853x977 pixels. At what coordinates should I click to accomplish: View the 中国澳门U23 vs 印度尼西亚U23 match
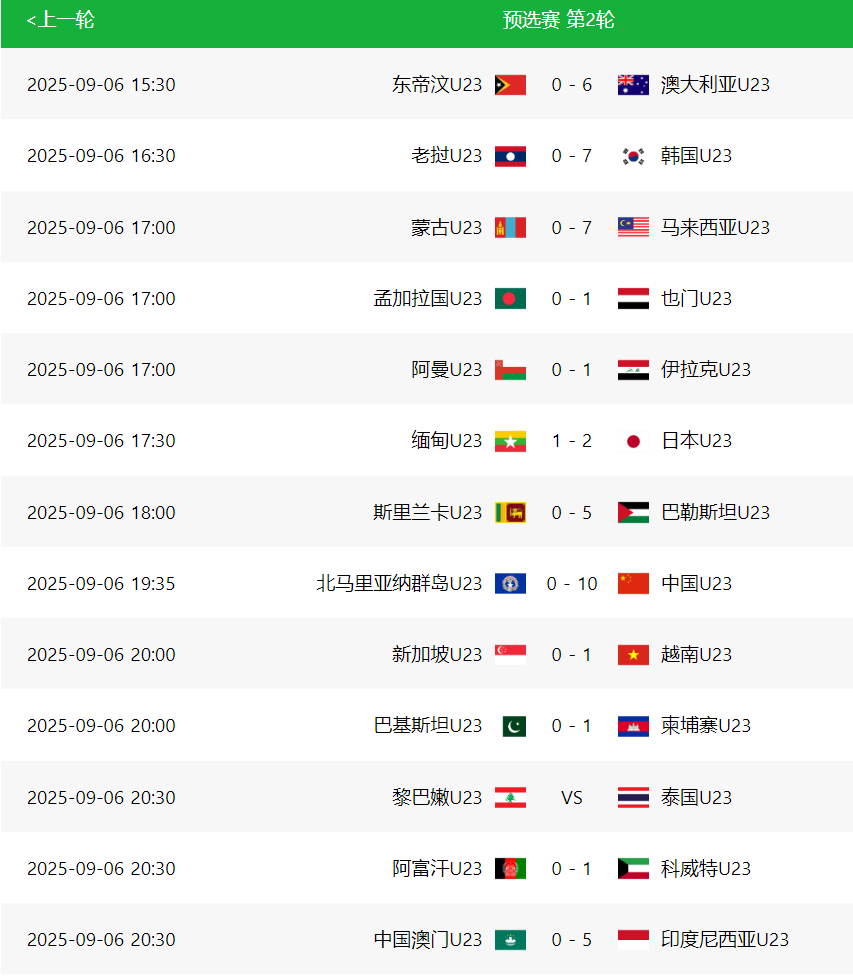pos(571,940)
